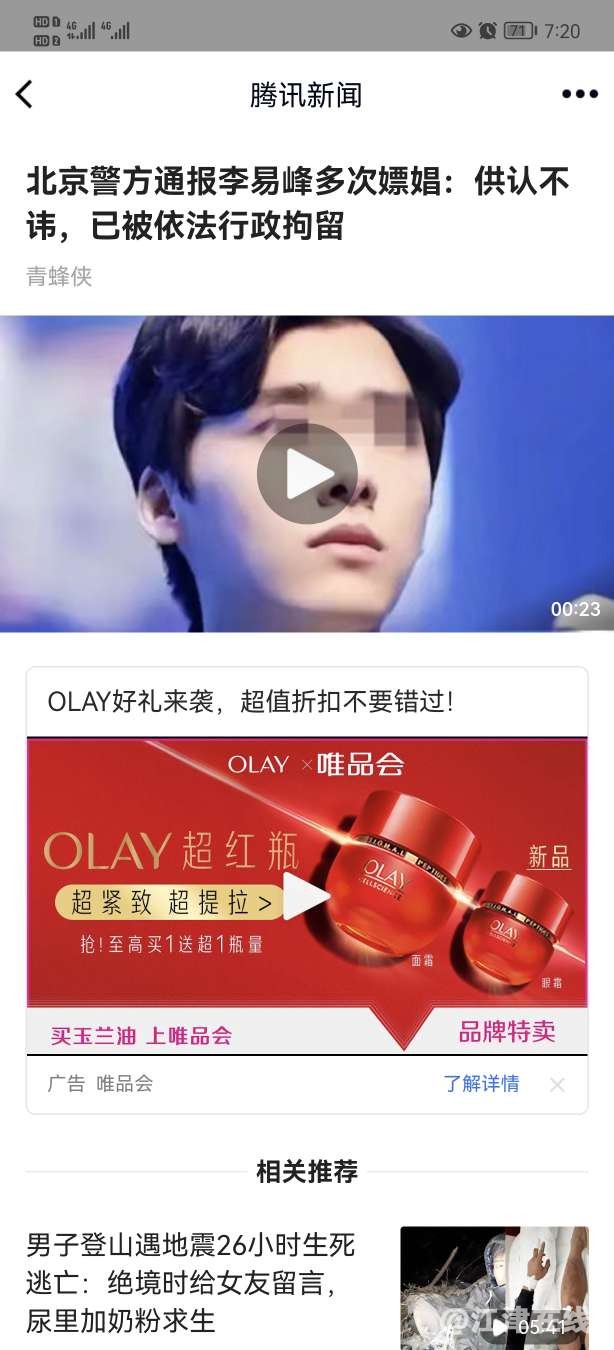The width and height of the screenshot is (614, 1350).
Task: Dismiss the 唯品会 advertisement
Action: point(557,1085)
